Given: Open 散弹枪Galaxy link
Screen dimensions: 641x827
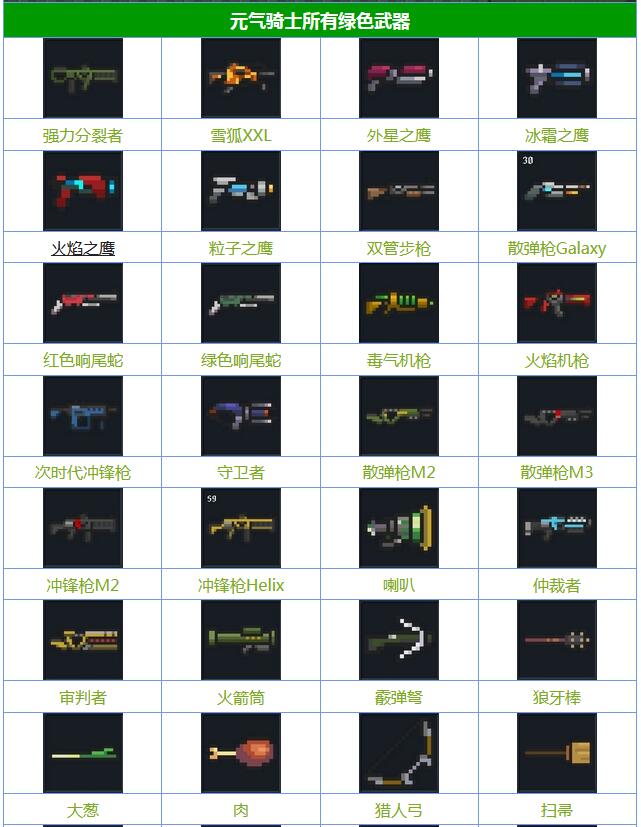Looking at the screenshot, I should click(557, 248).
